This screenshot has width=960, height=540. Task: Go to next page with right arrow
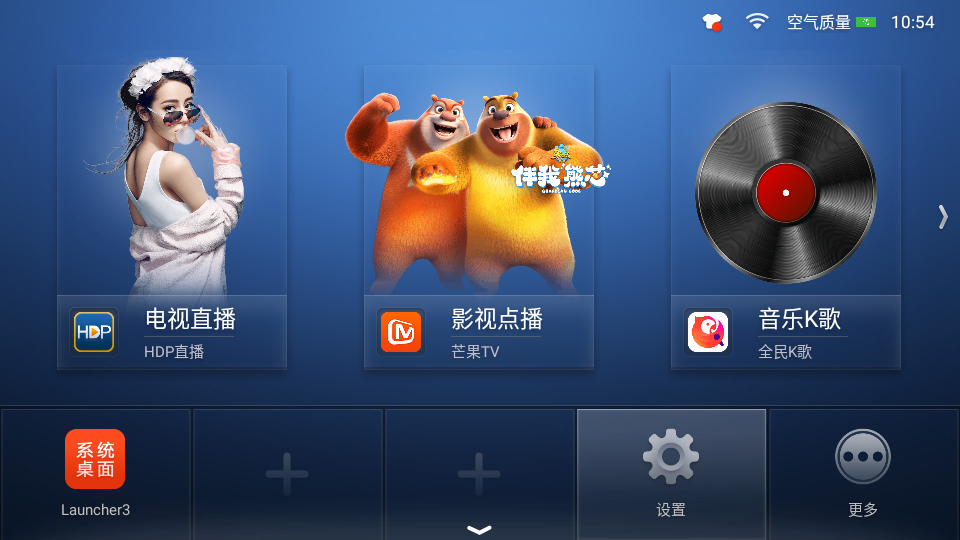tap(942, 217)
